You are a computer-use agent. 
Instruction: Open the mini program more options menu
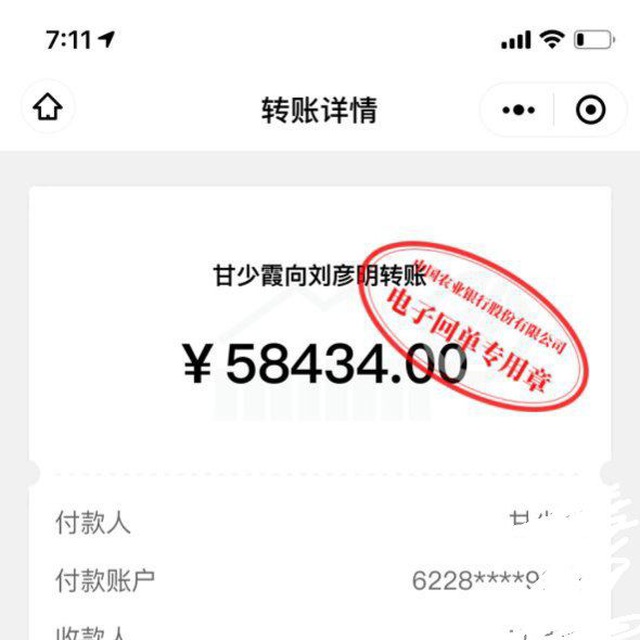pyautogui.click(x=519, y=109)
